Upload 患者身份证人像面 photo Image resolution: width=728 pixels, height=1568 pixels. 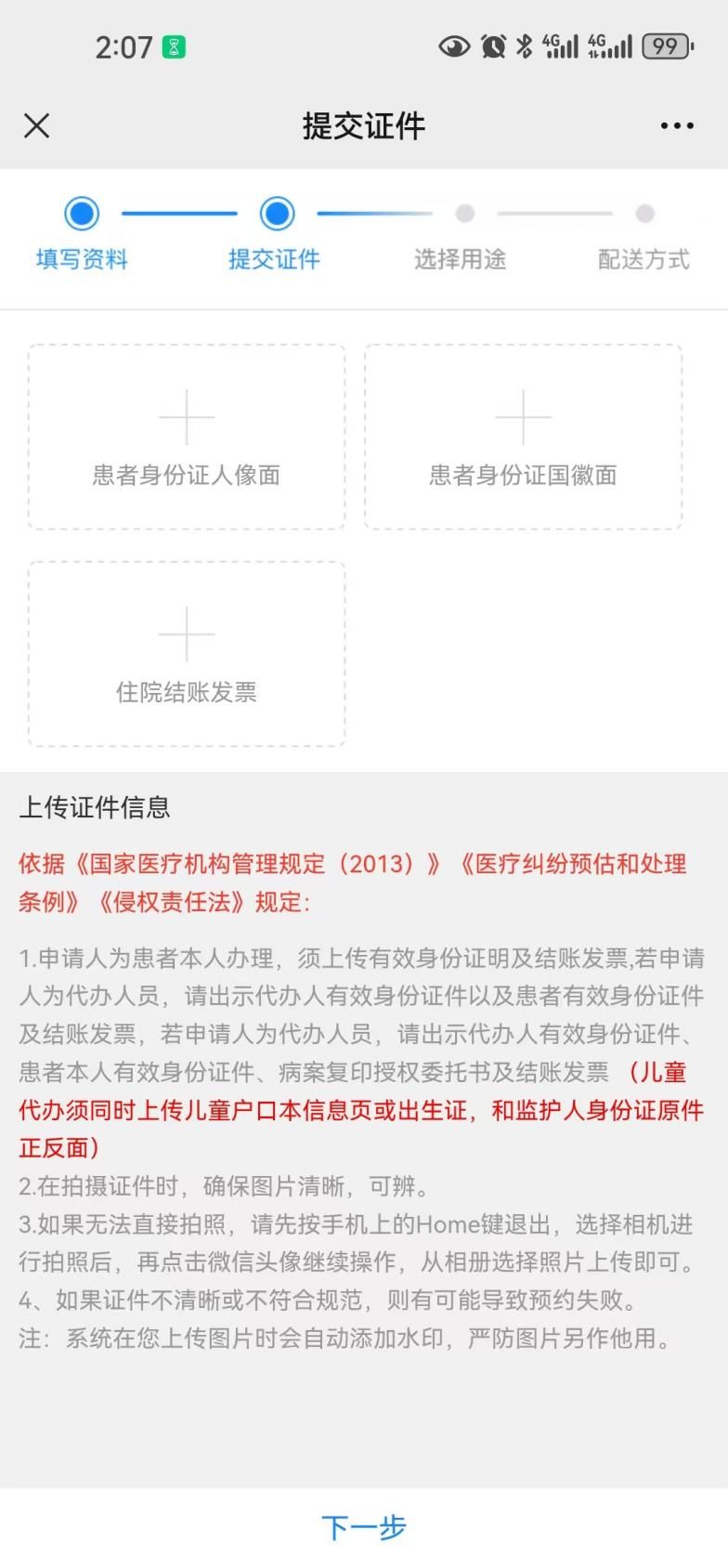[x=187, y=437]
